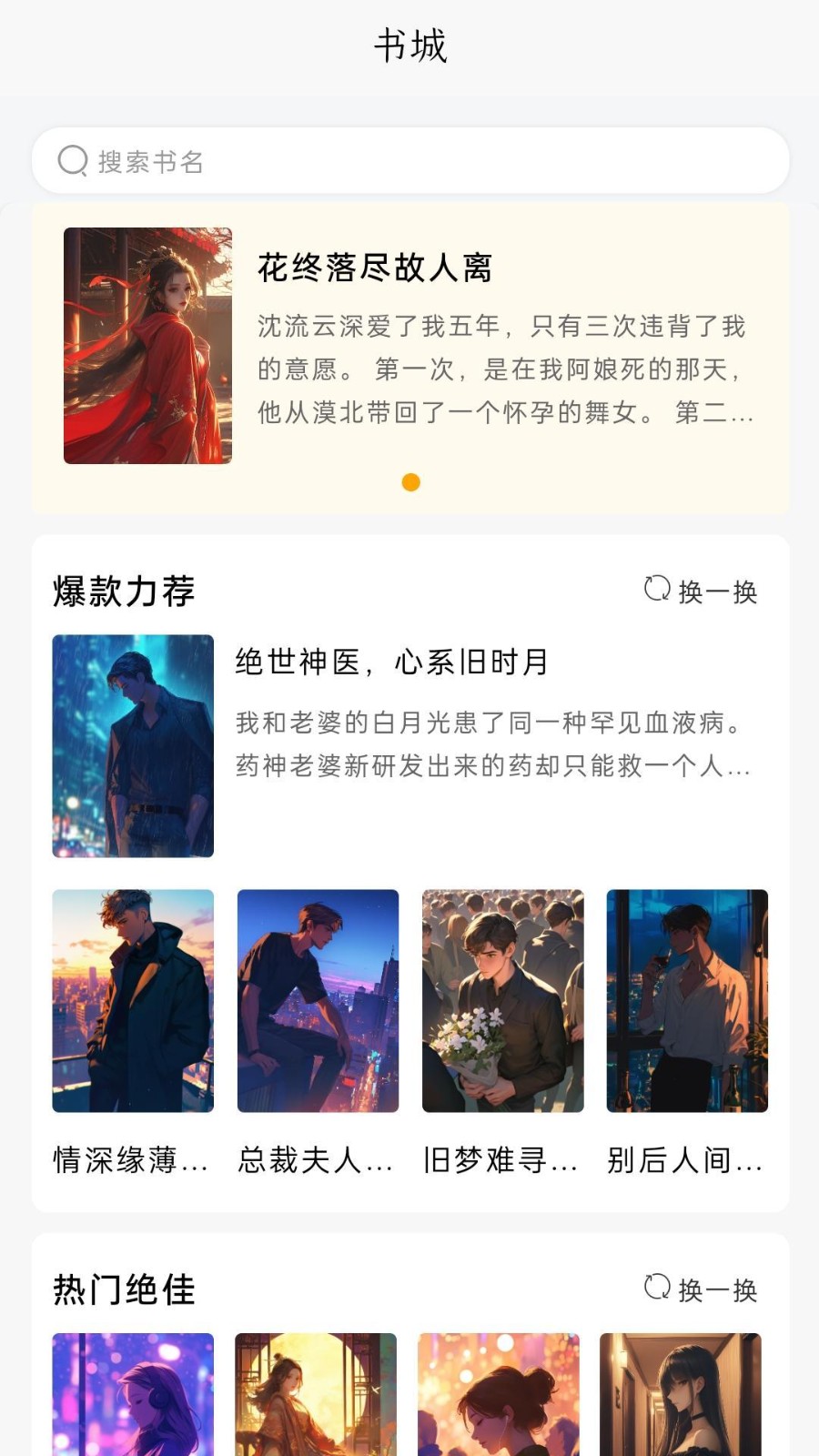819x1456 pixels.
Task: Open the book titled 情深缘薄
Action: 132,1001
